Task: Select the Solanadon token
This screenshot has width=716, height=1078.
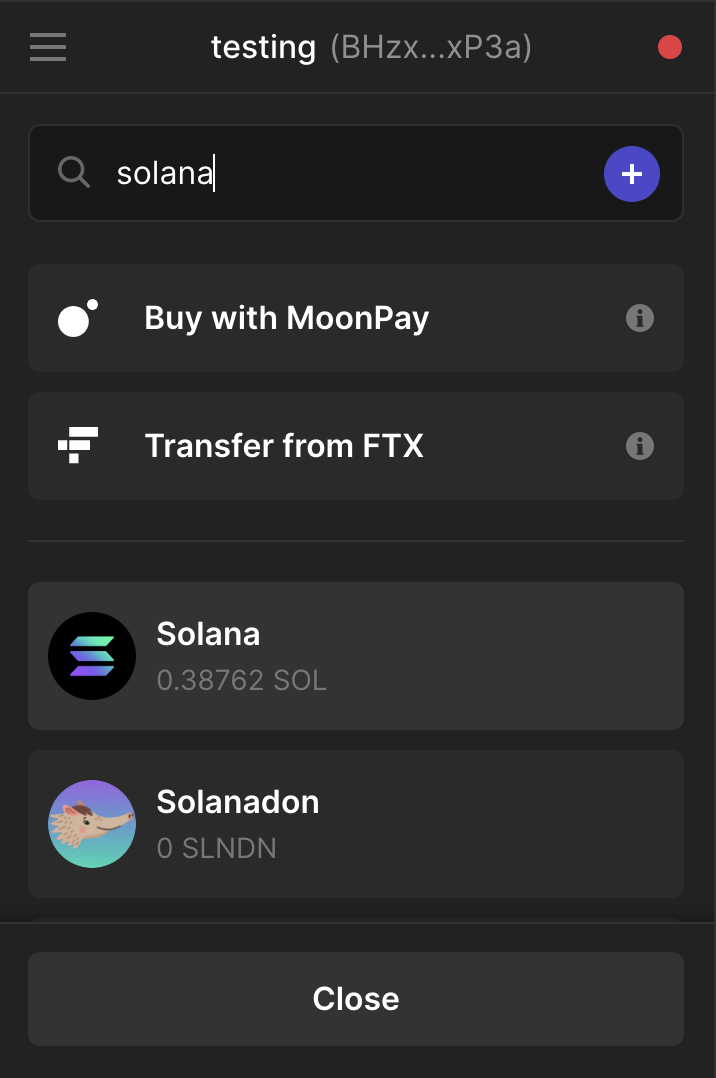Action: 356,824
